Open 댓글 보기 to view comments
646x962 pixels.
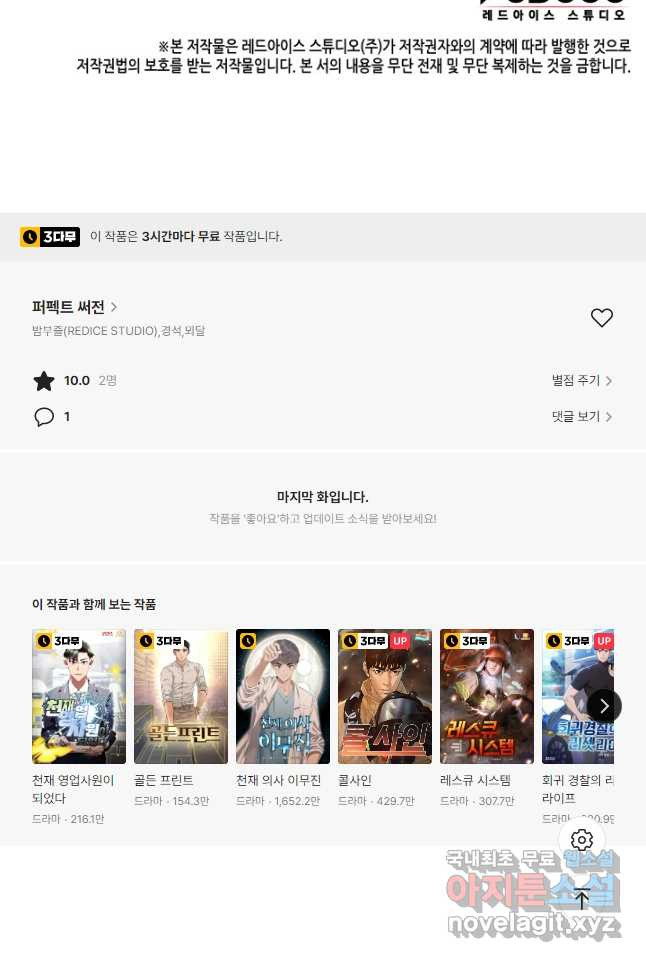582,417
